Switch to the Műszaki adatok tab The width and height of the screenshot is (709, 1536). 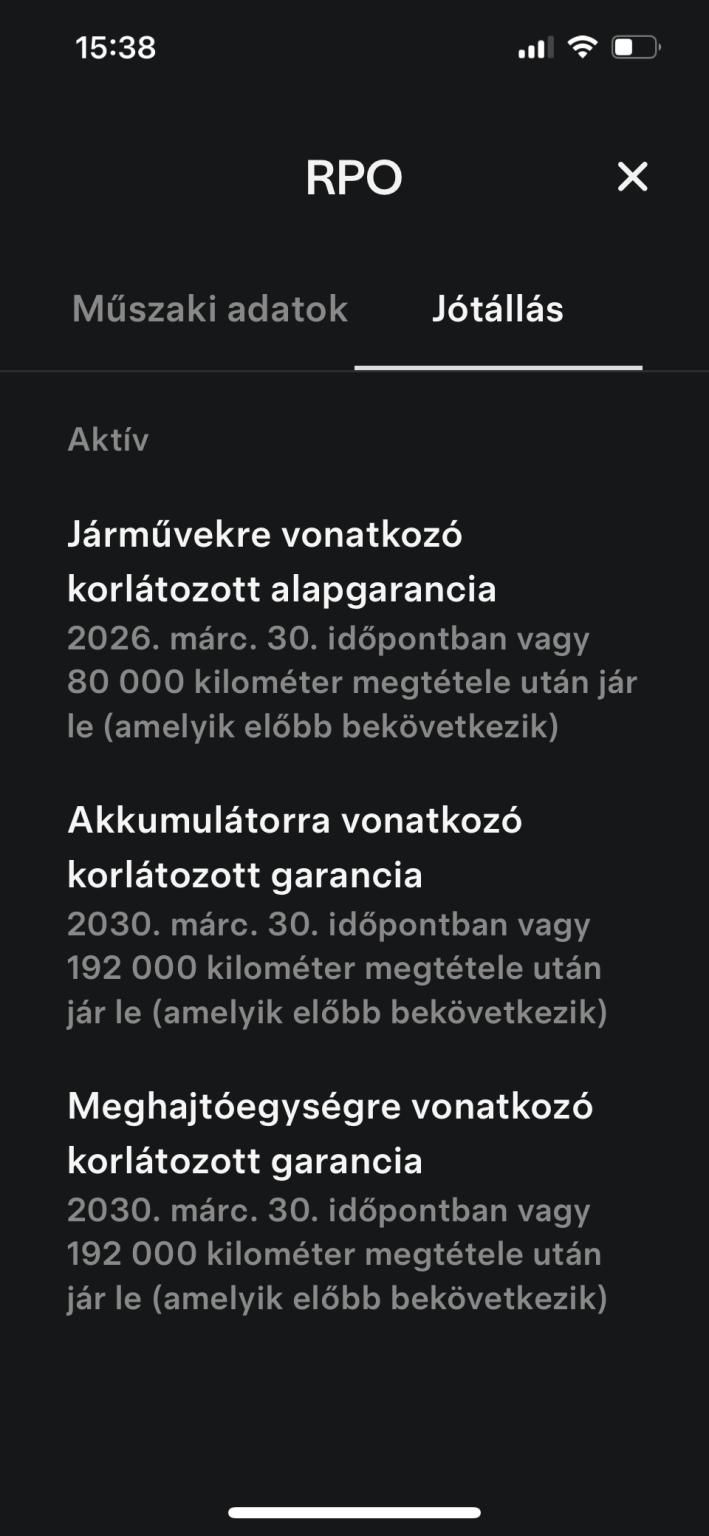210,309
